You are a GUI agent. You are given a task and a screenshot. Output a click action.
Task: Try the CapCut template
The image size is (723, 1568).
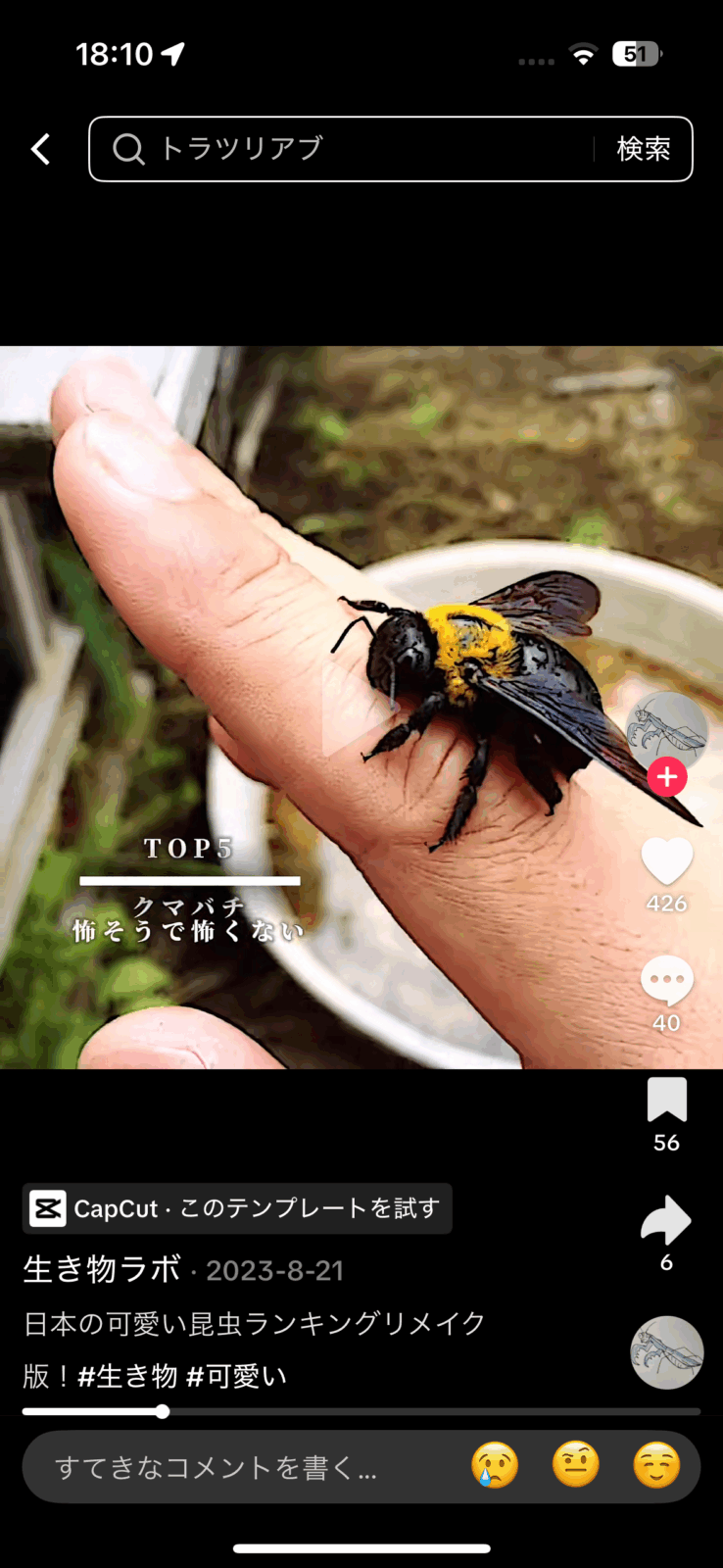coord(237,1208)
